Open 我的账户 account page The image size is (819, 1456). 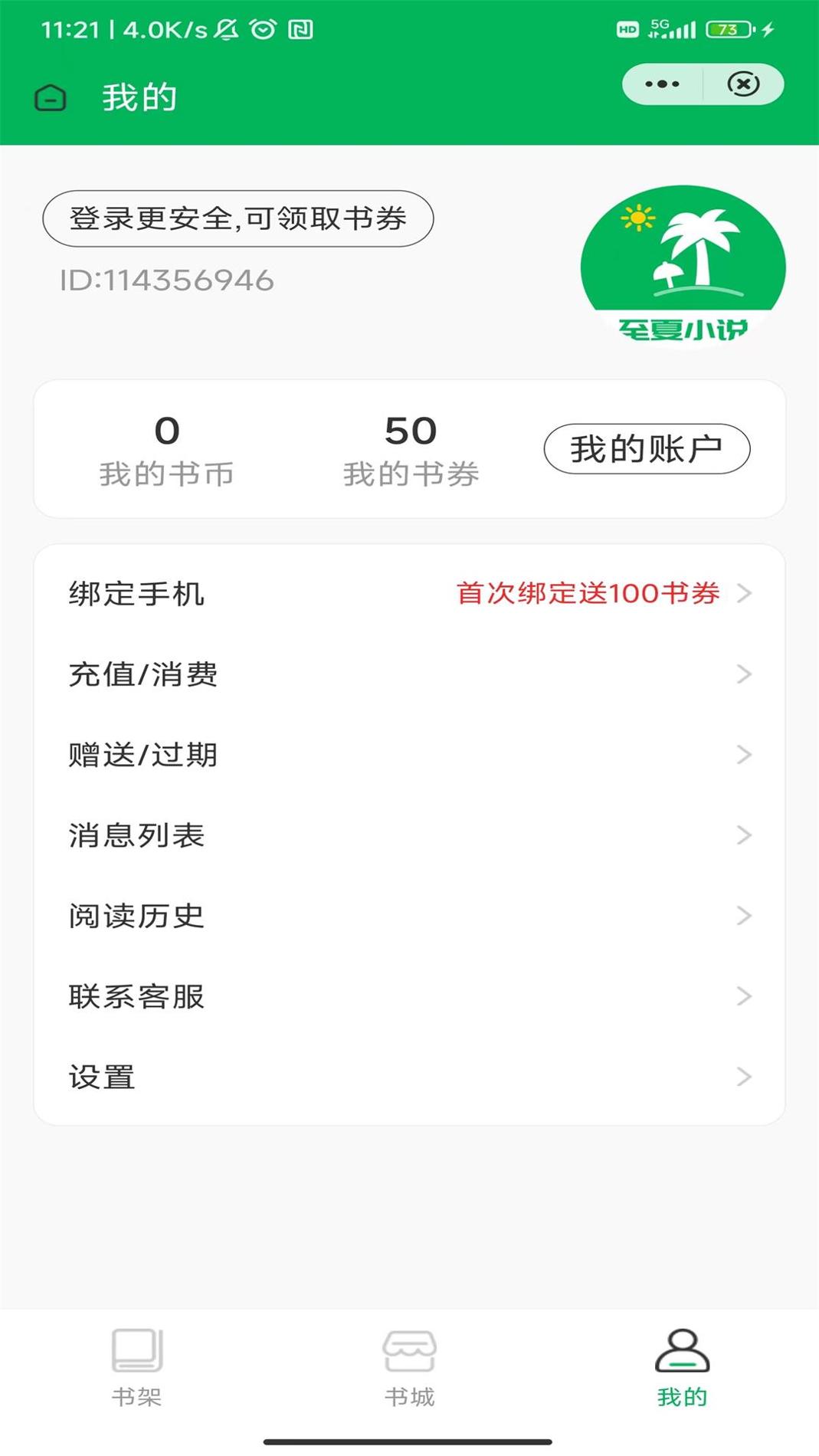pyautogui.click(x=647, y=448)
